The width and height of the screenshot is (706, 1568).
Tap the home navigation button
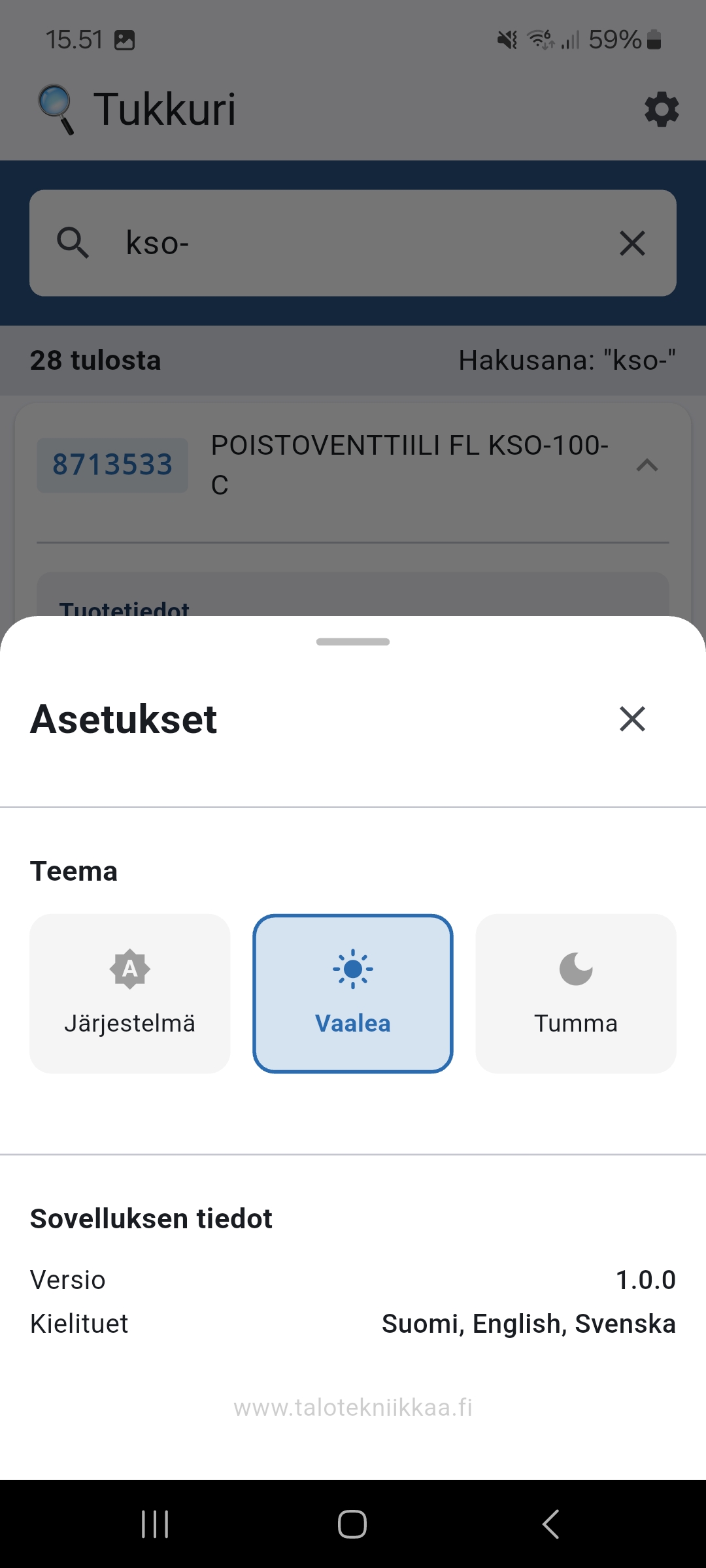click(352, 1522)
